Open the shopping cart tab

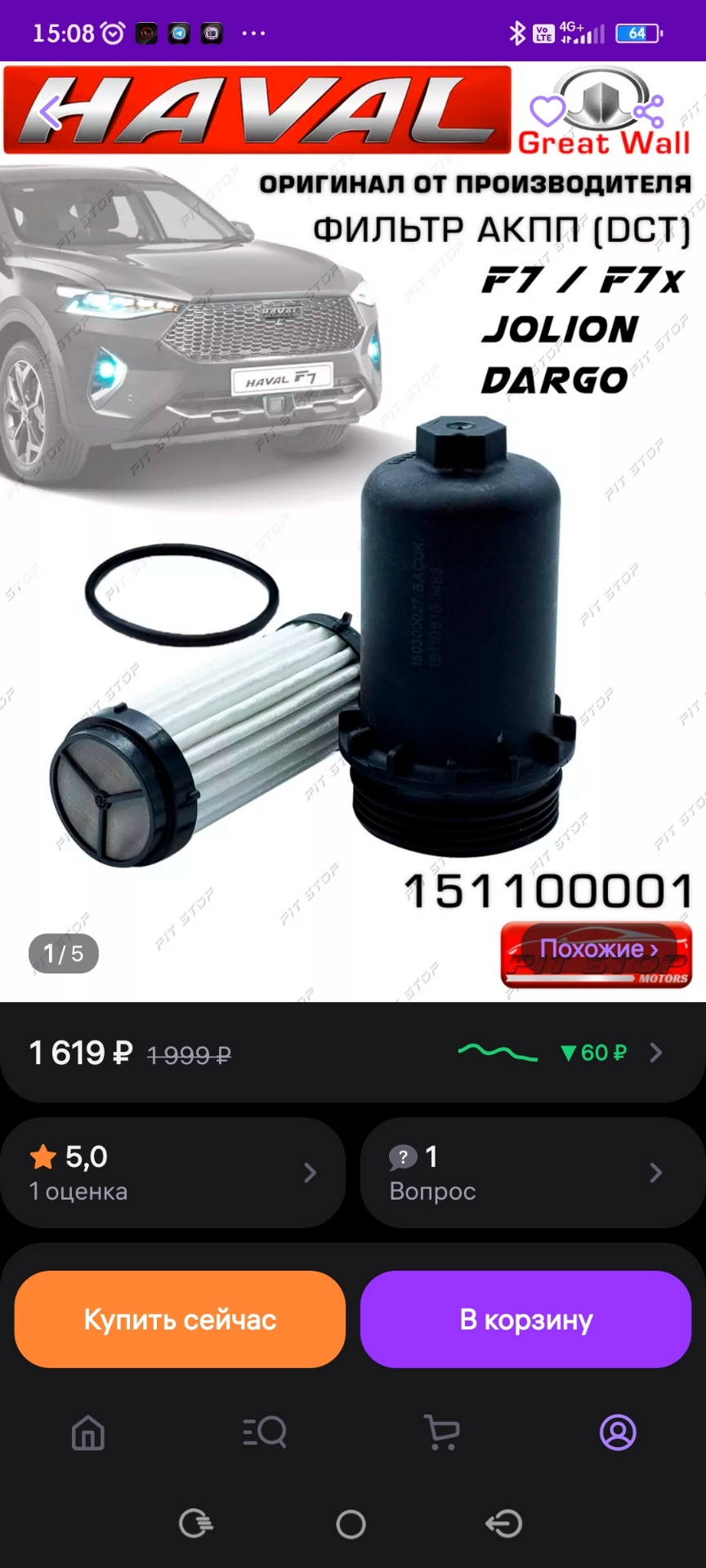[442, 1432]
